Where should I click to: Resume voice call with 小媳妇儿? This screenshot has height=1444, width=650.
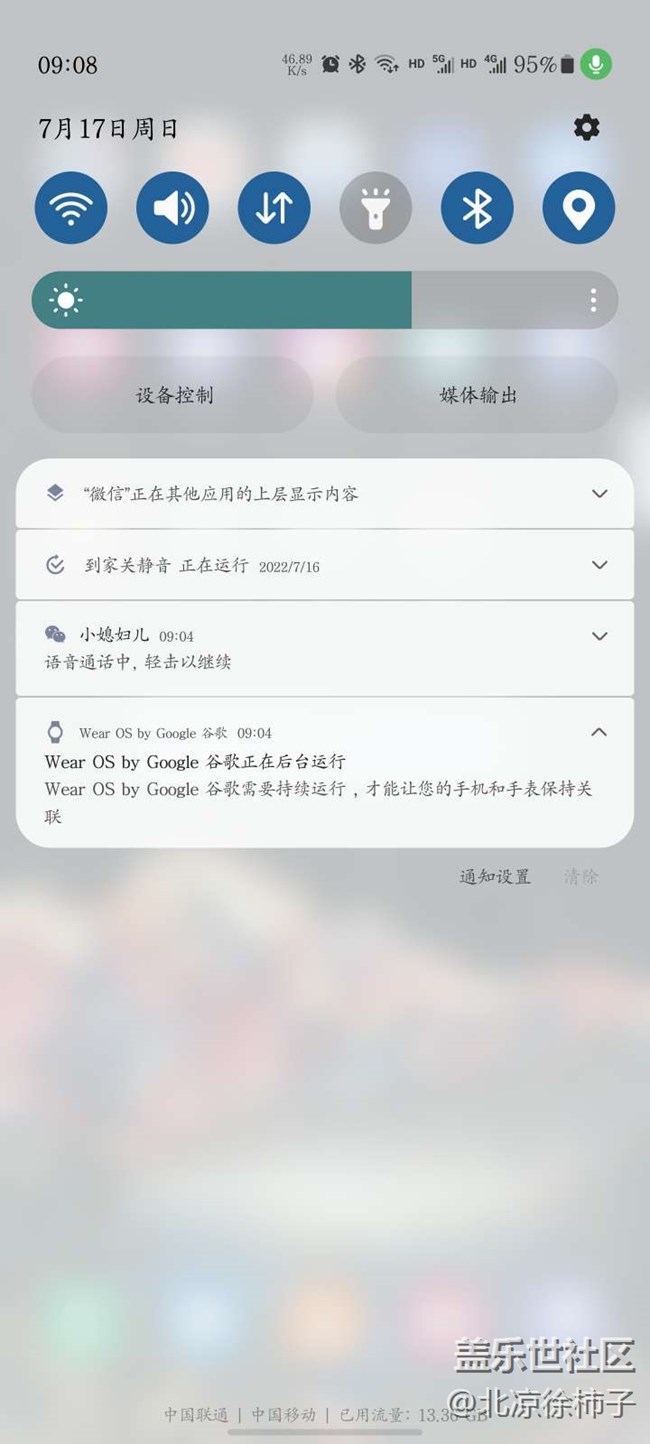click(300, 660)
